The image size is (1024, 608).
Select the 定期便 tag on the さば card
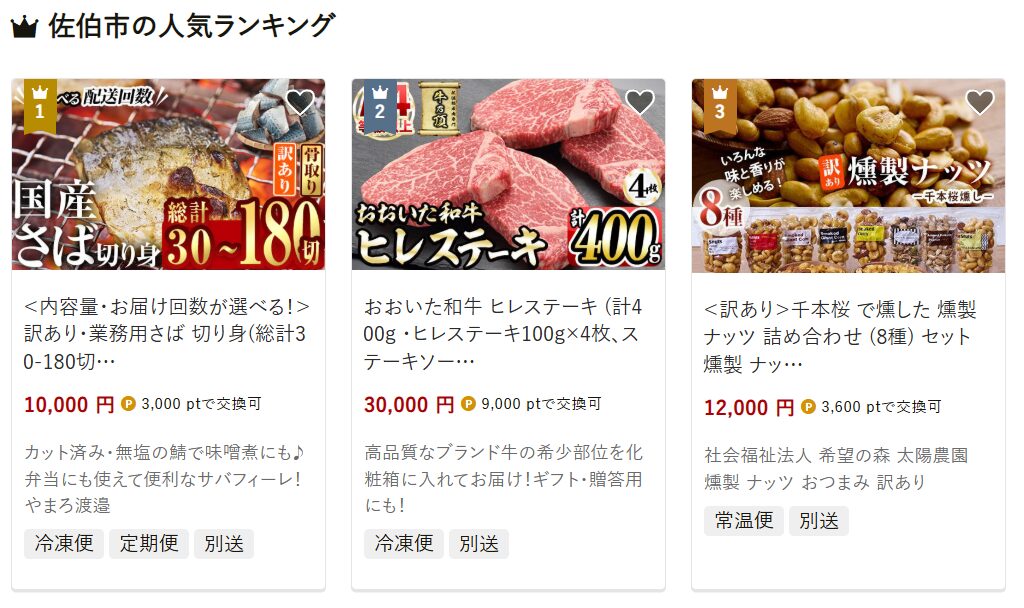(x=149, y=544)
